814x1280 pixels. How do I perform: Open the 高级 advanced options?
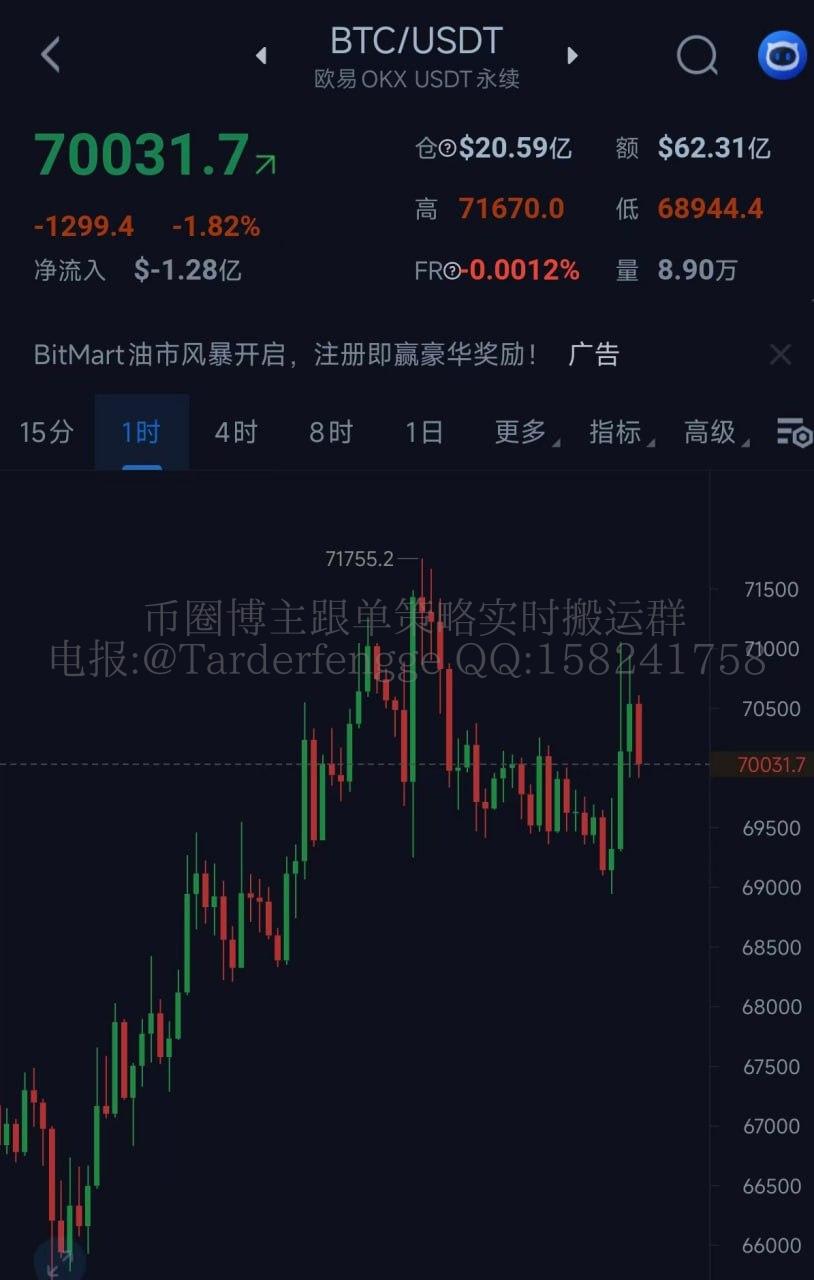click(711, 432)
